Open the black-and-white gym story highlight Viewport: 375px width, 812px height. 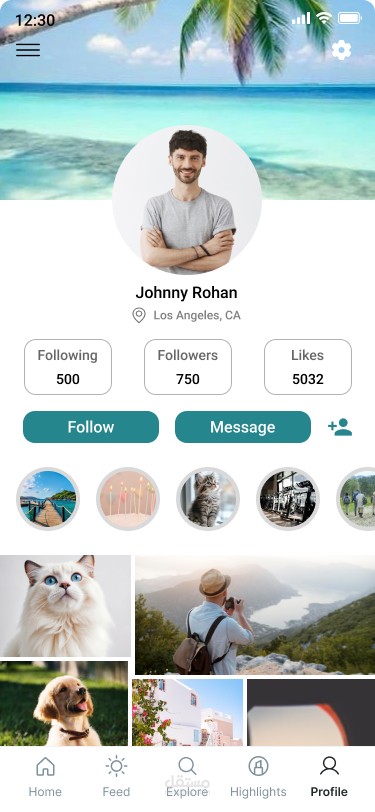(288, 499)
